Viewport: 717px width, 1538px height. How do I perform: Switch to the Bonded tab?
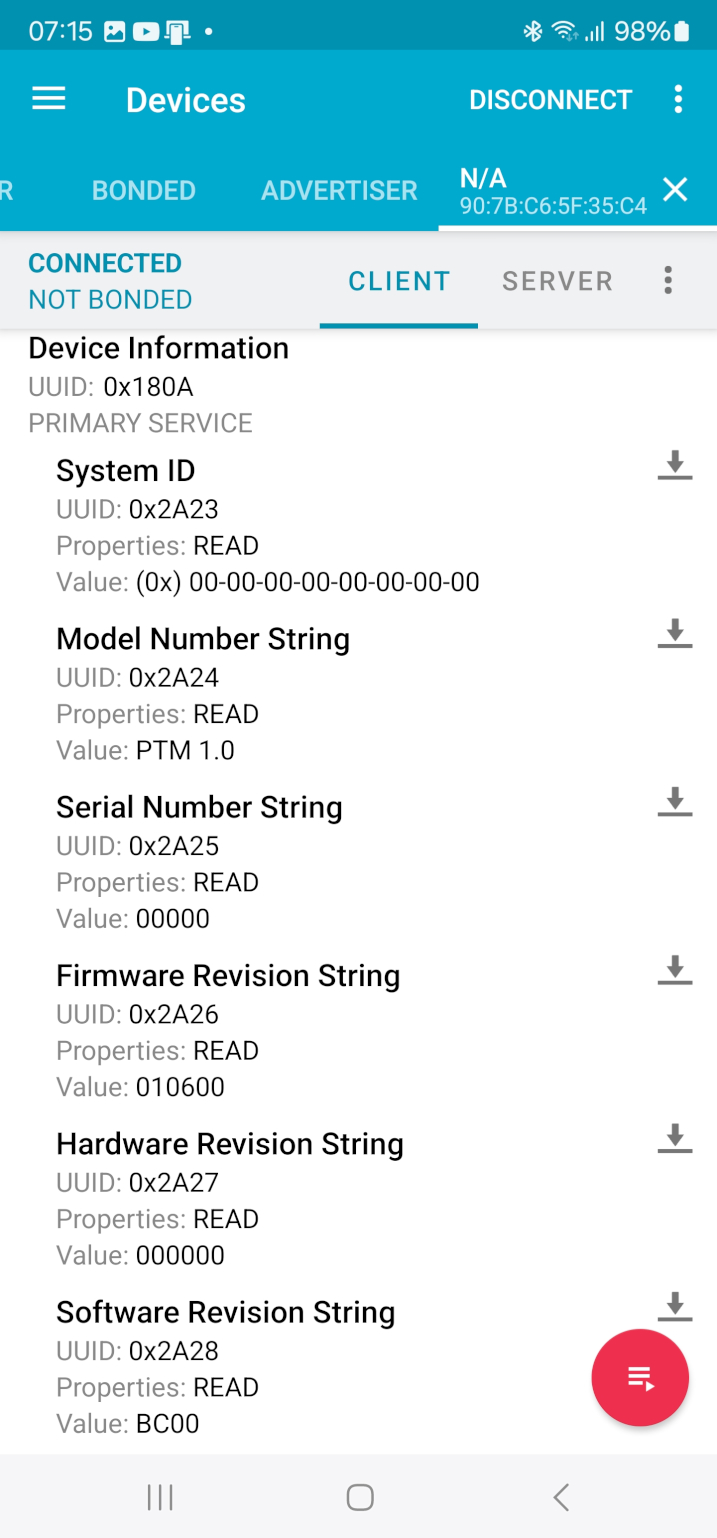point(143,190)
